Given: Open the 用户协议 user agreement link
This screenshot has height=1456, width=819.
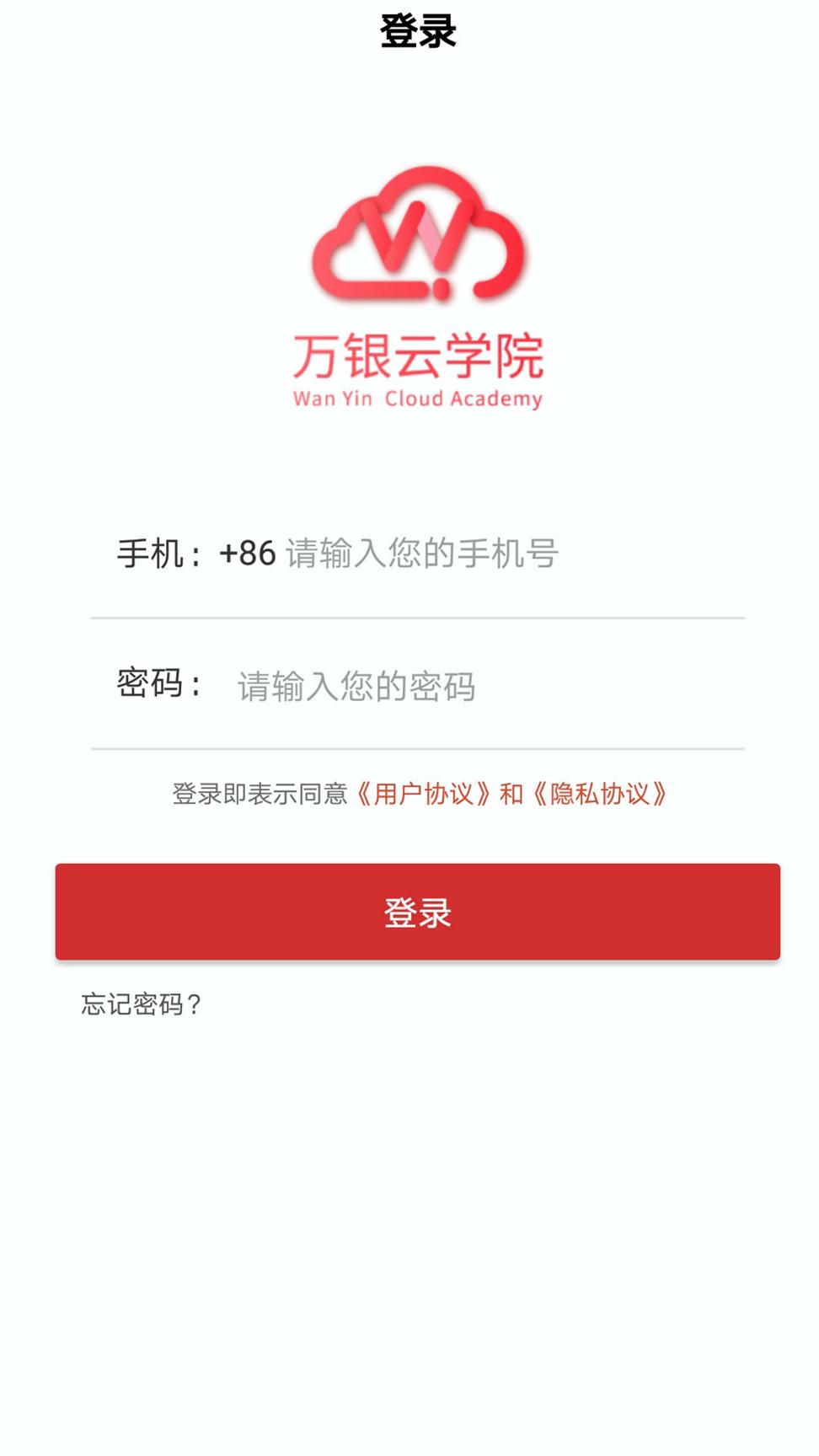Looking at the screenshot, I should point(424,793).
